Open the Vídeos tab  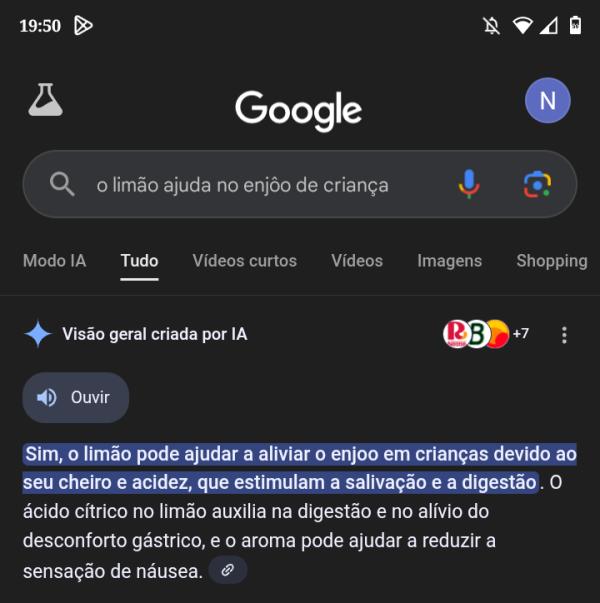[357, 261]
